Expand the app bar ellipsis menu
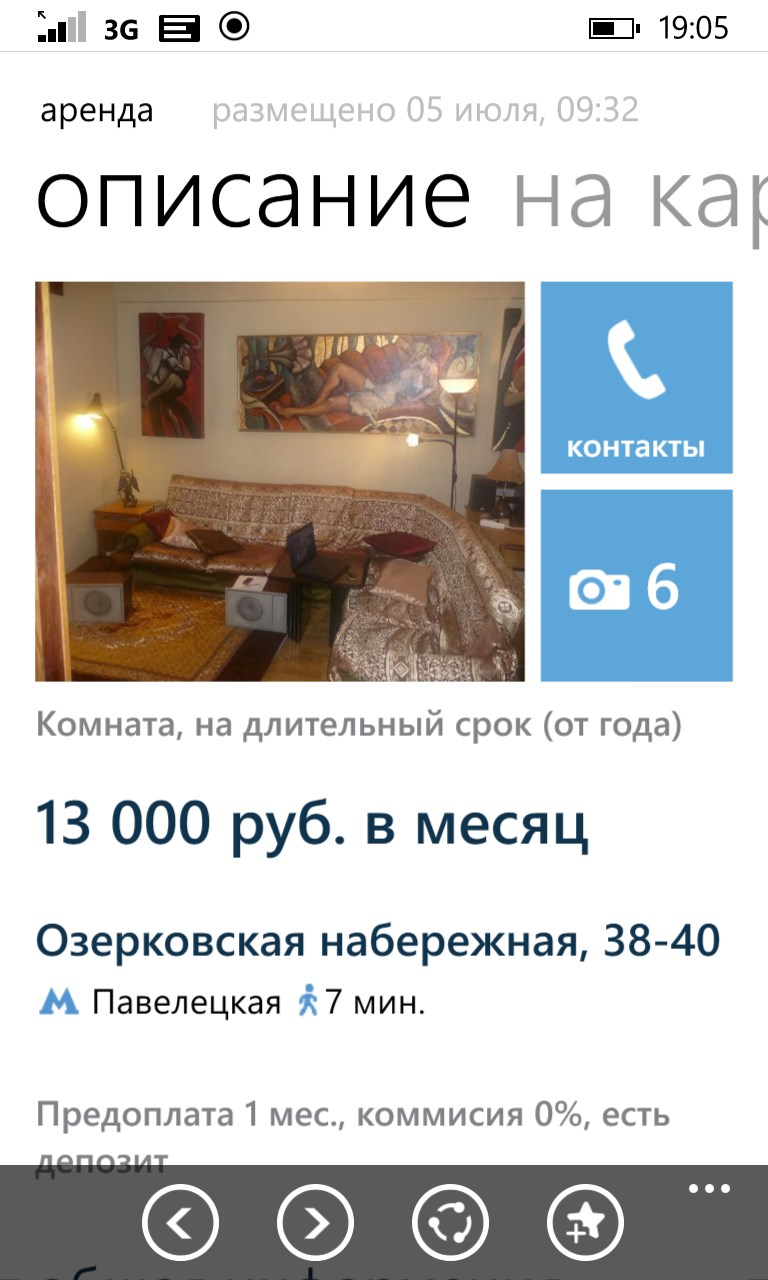Image resolution: width=768 pixels, height=1280 pixels. tap(708, 1188)
